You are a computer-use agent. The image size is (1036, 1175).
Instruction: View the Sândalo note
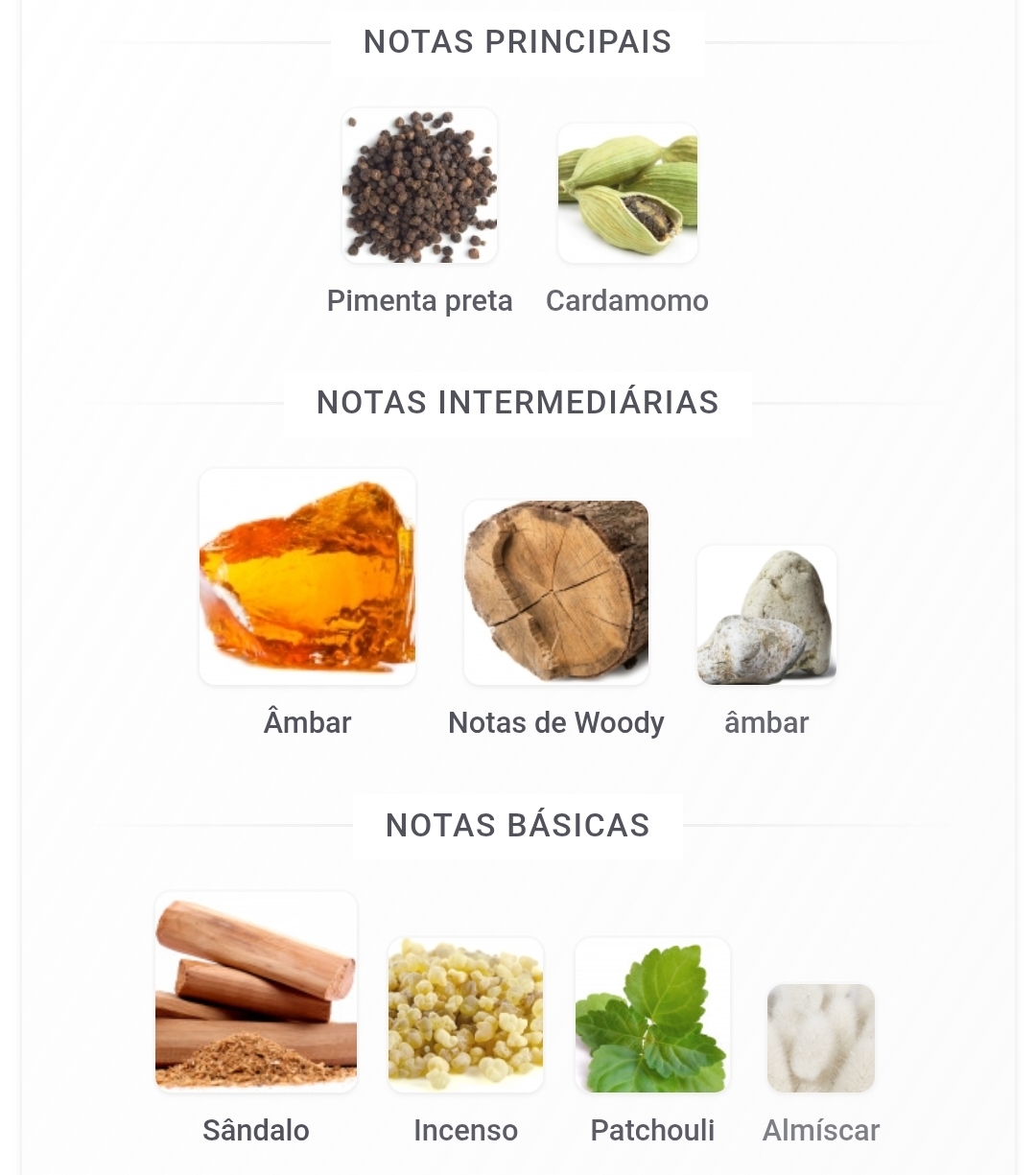click(256, 992)
